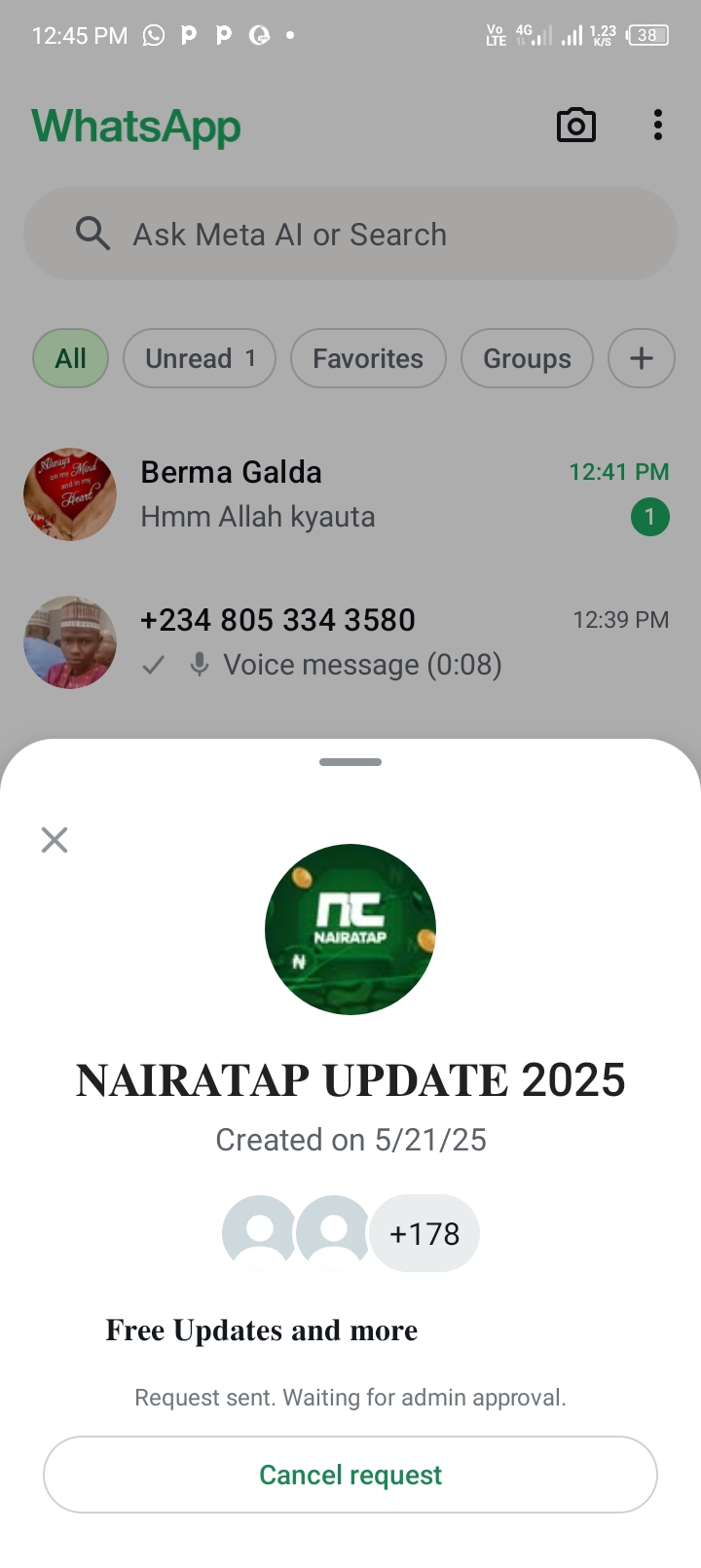Switch to the Unread filter
Image resolution: width=701 pixels, height=1568 pixels.
[x=200, y=359]
